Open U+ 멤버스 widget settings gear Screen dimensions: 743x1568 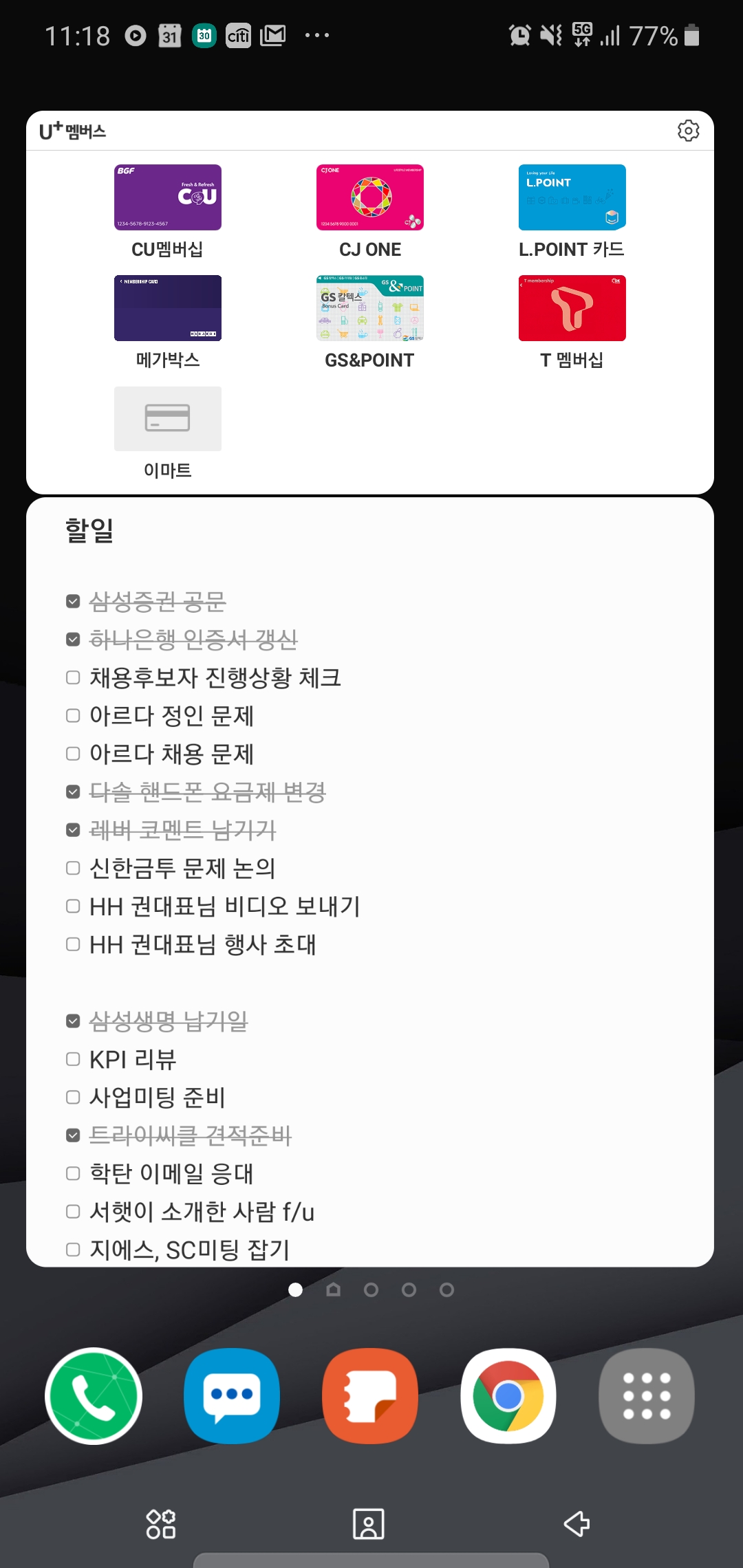688,131
